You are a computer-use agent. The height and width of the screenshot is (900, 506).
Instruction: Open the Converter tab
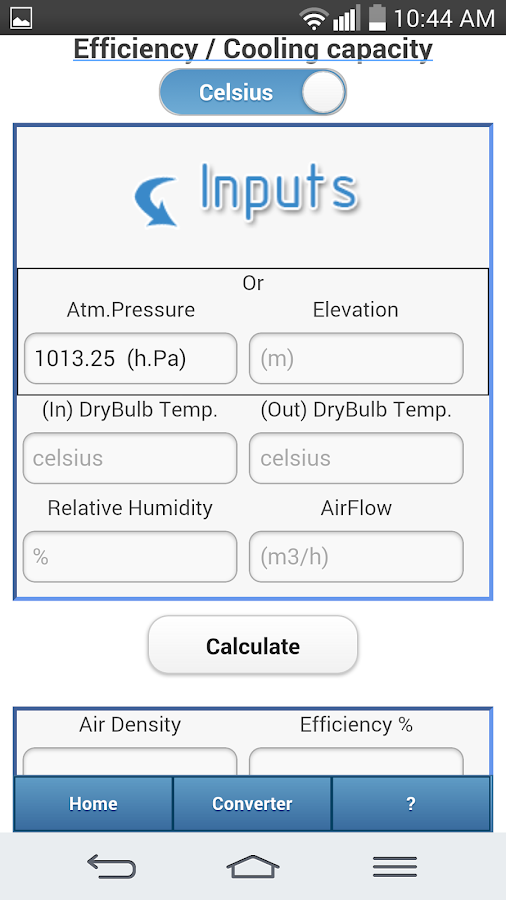(252, 804)
